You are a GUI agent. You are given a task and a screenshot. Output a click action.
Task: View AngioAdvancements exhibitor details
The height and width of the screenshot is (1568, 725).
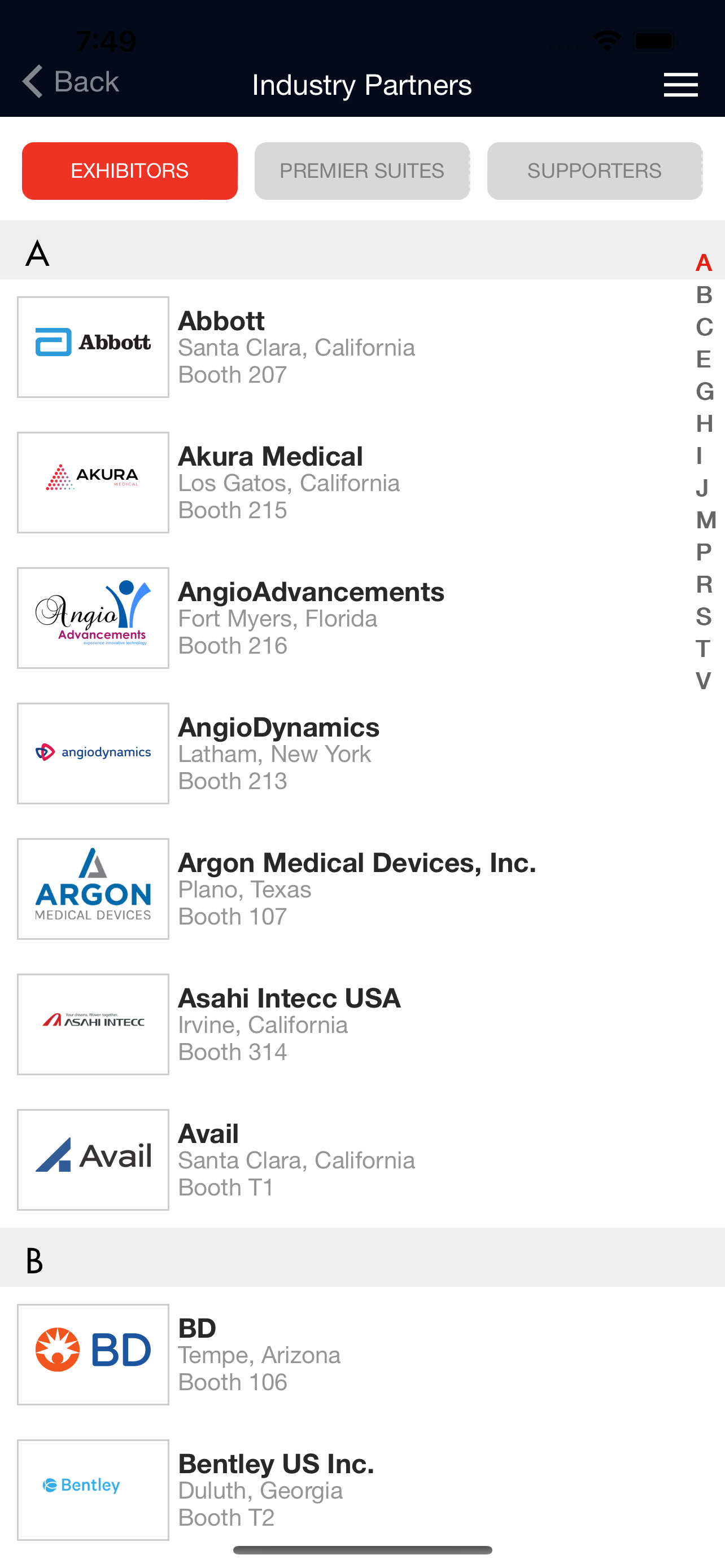362,618
